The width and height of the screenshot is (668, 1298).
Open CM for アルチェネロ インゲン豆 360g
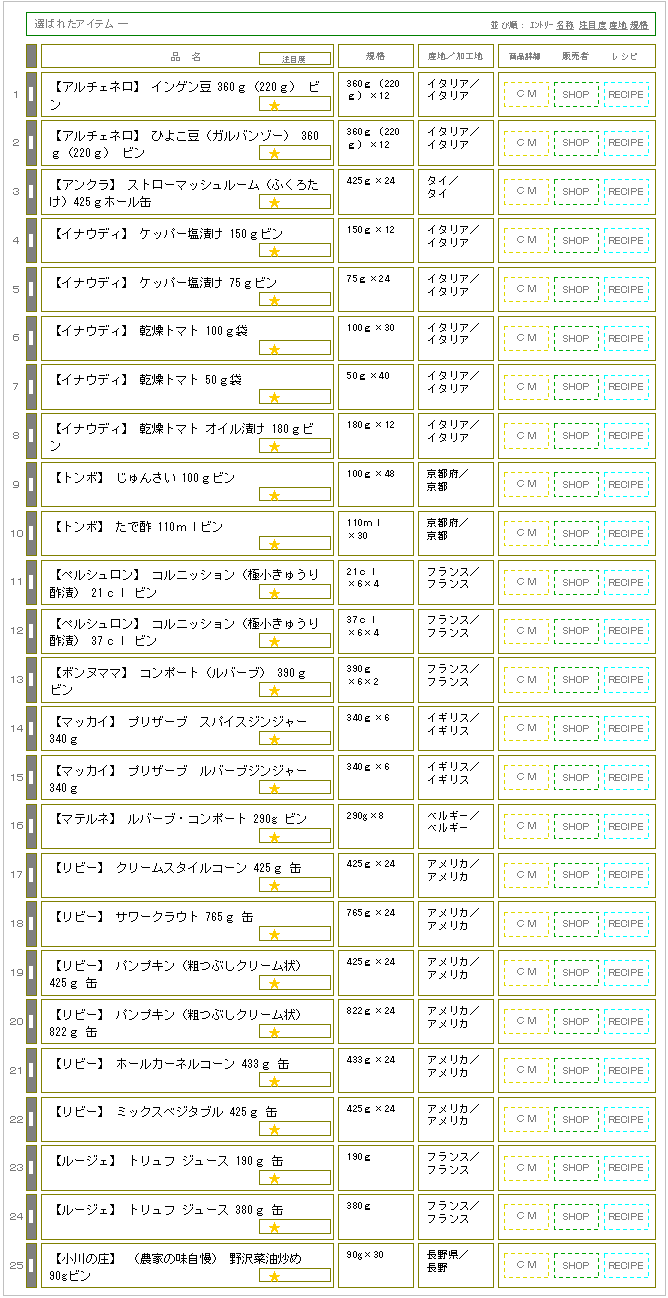click(x=526, y=95)
